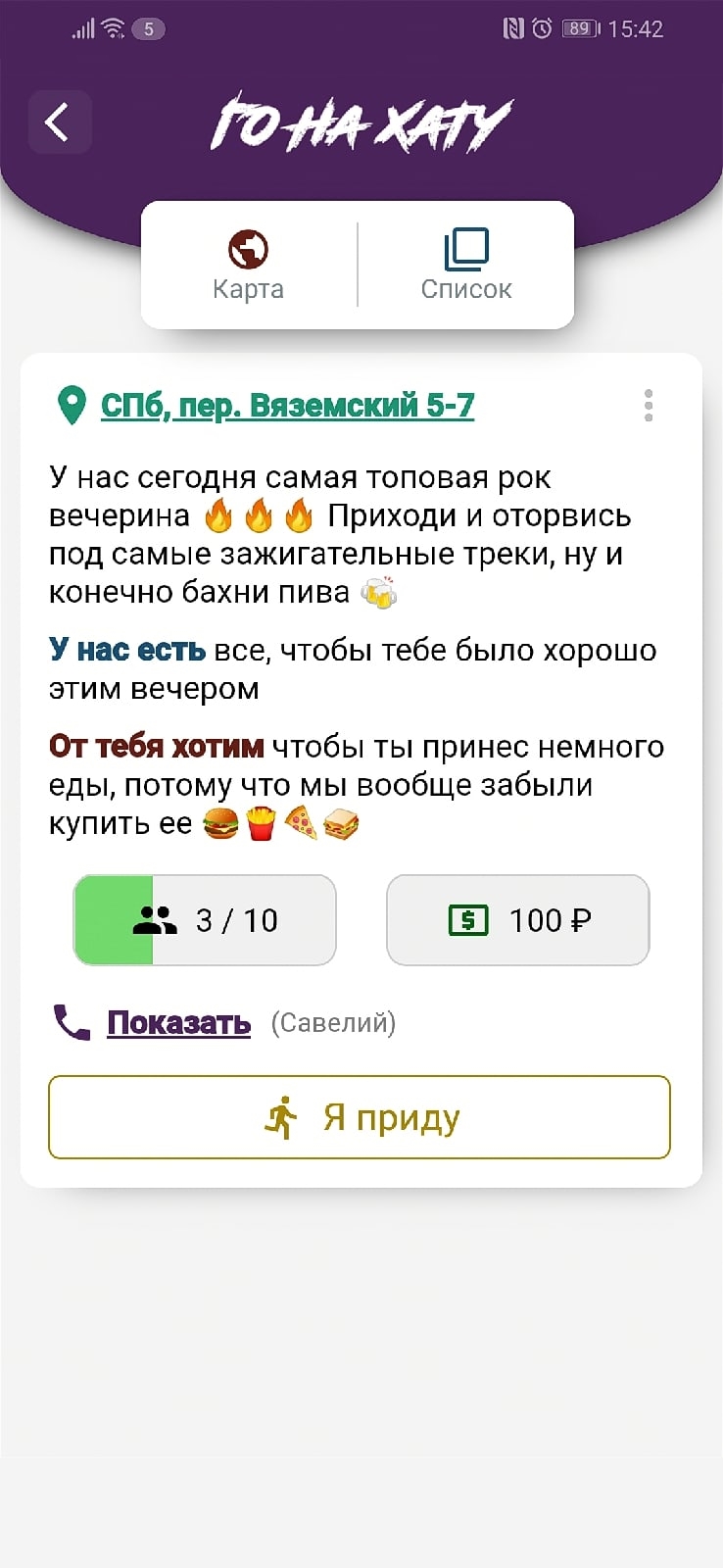723x1568 pixels.
Task: Tap the 100 ₽ price button
Action: [518, 920]
